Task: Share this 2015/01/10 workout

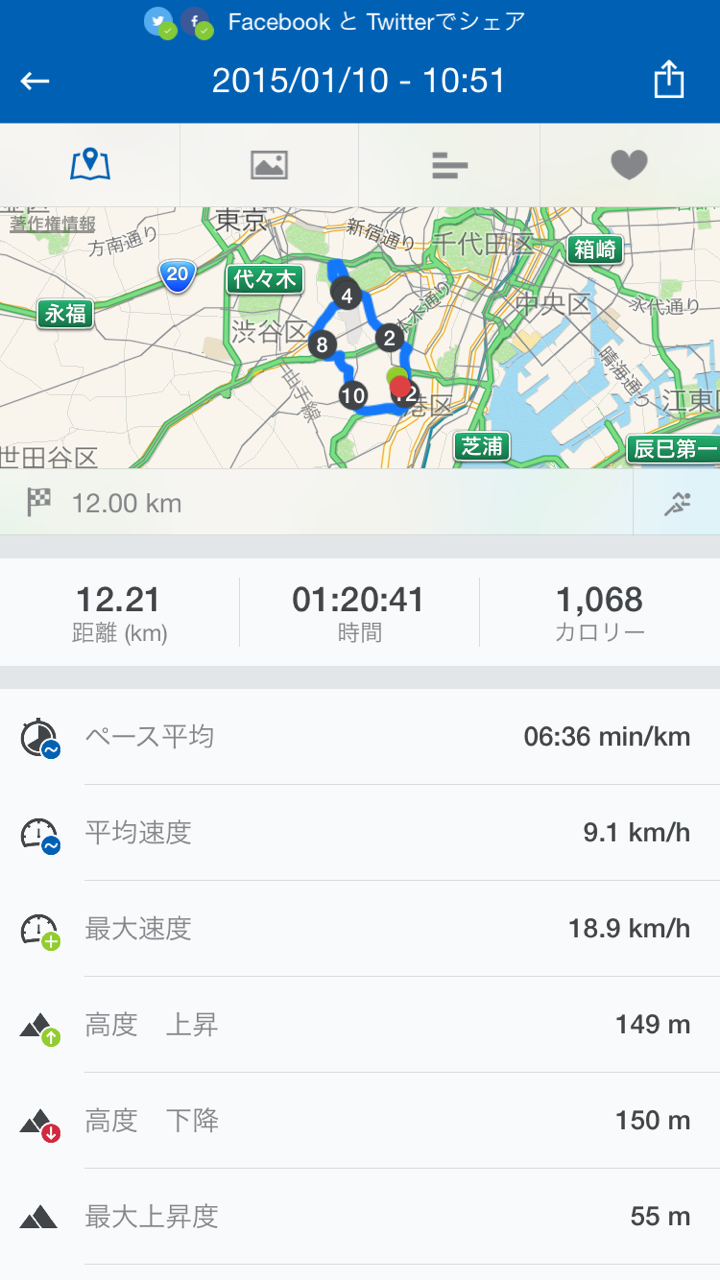Action: click(x=669, y=80)
